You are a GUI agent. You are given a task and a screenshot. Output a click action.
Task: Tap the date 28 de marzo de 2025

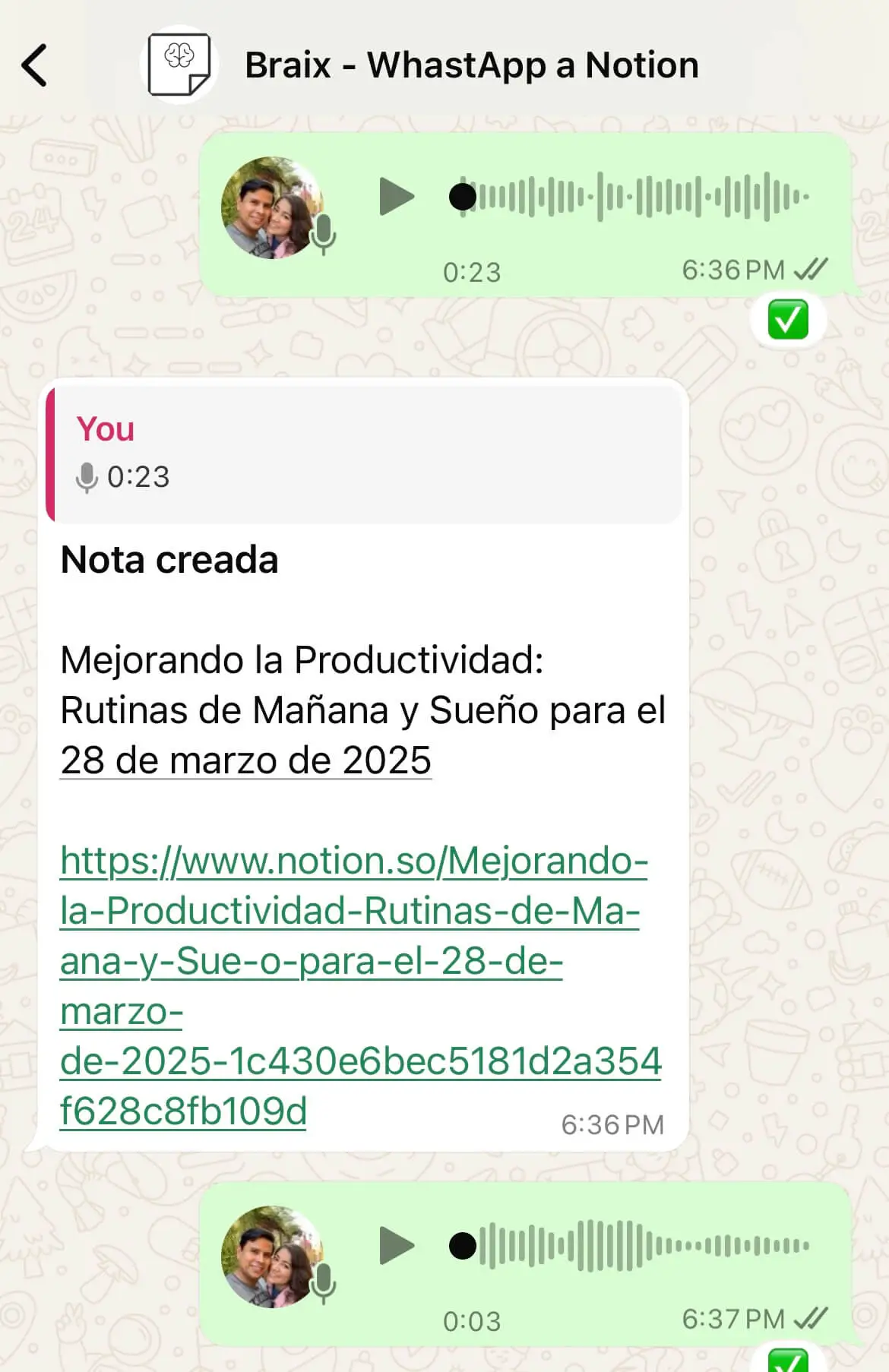click(x=245, y=760)
